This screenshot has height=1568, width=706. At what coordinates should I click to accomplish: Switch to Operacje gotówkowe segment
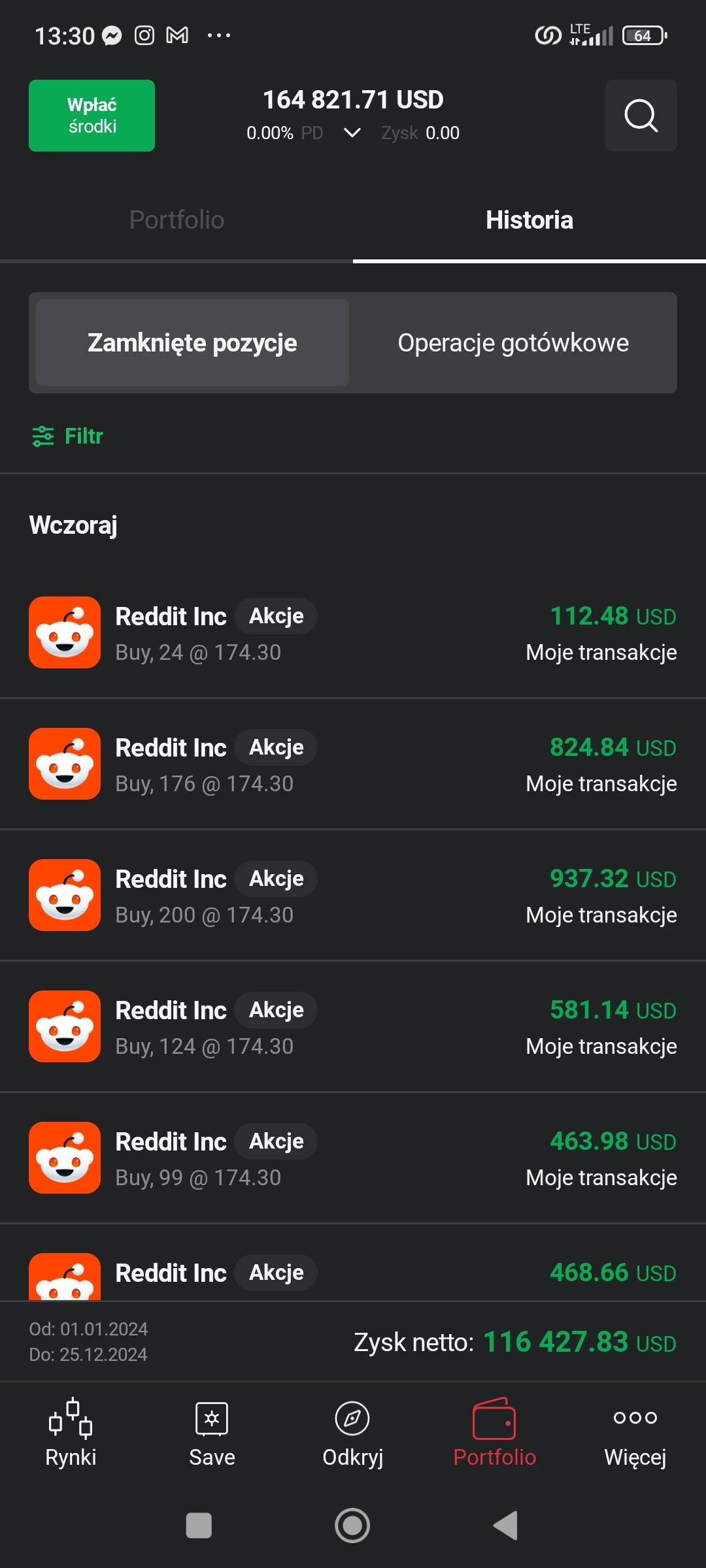click(x=513, y=343)
